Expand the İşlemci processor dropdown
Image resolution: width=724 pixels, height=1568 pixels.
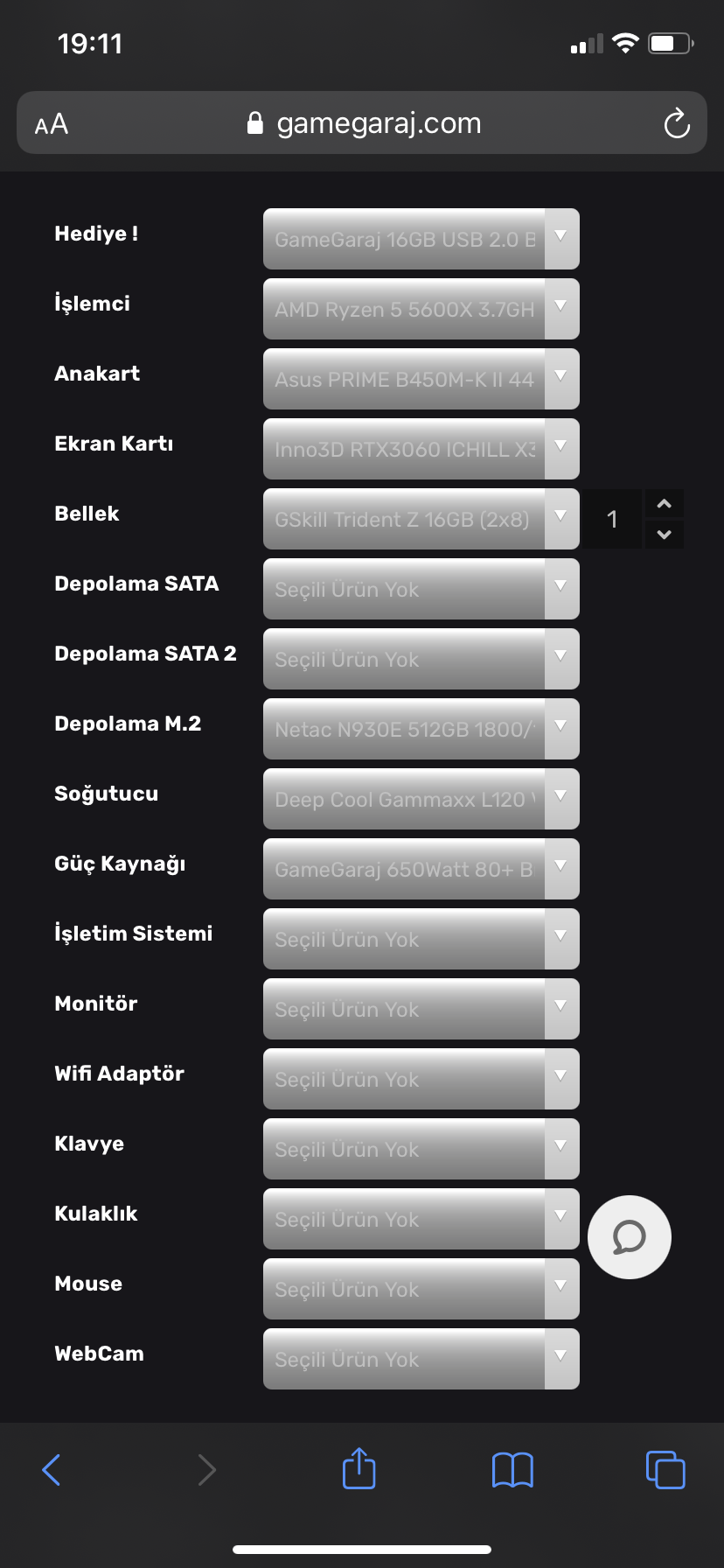(421, 309)
